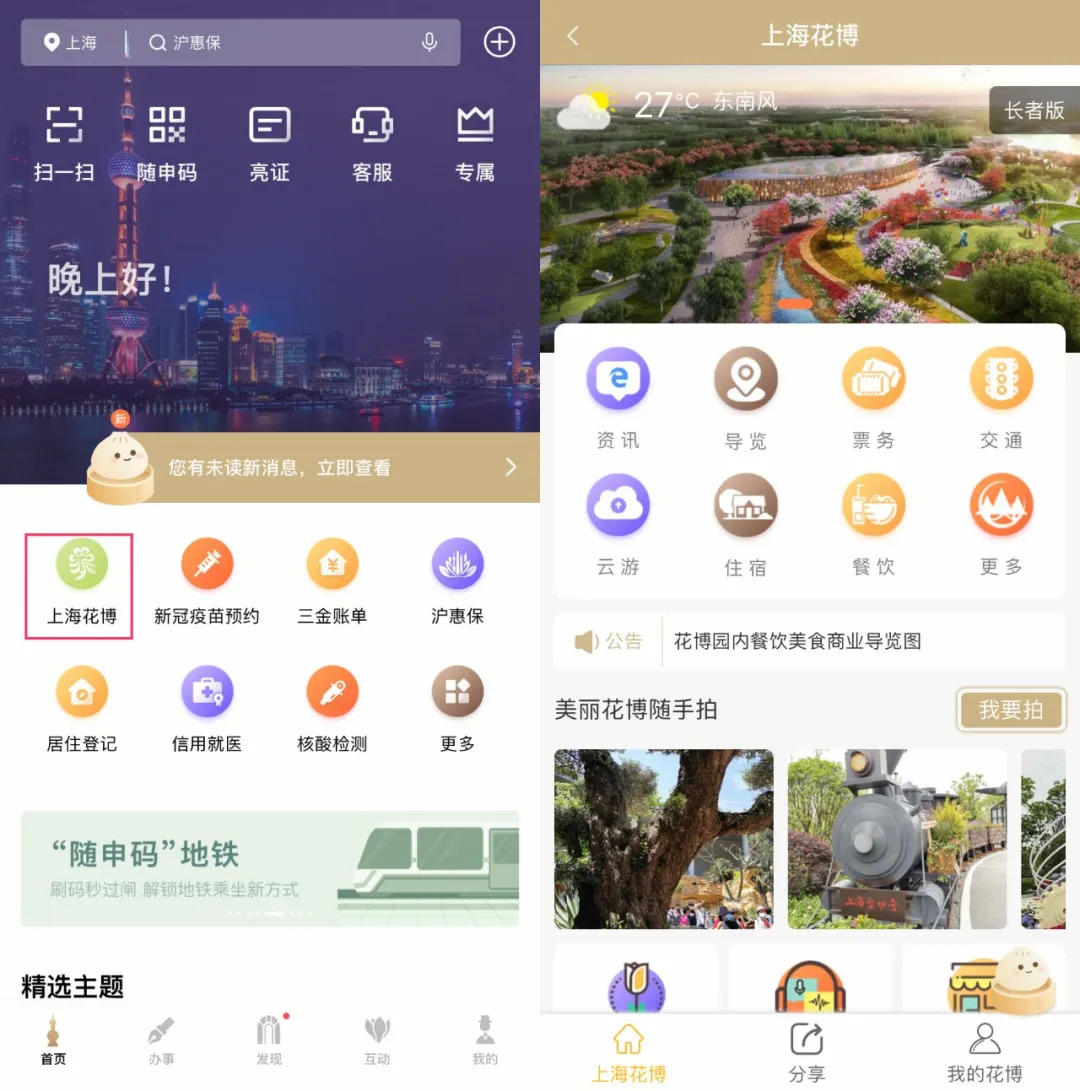Open 核酸检测 service
This screenshot has width=1080, height=1091.
(x=332, y=711)
